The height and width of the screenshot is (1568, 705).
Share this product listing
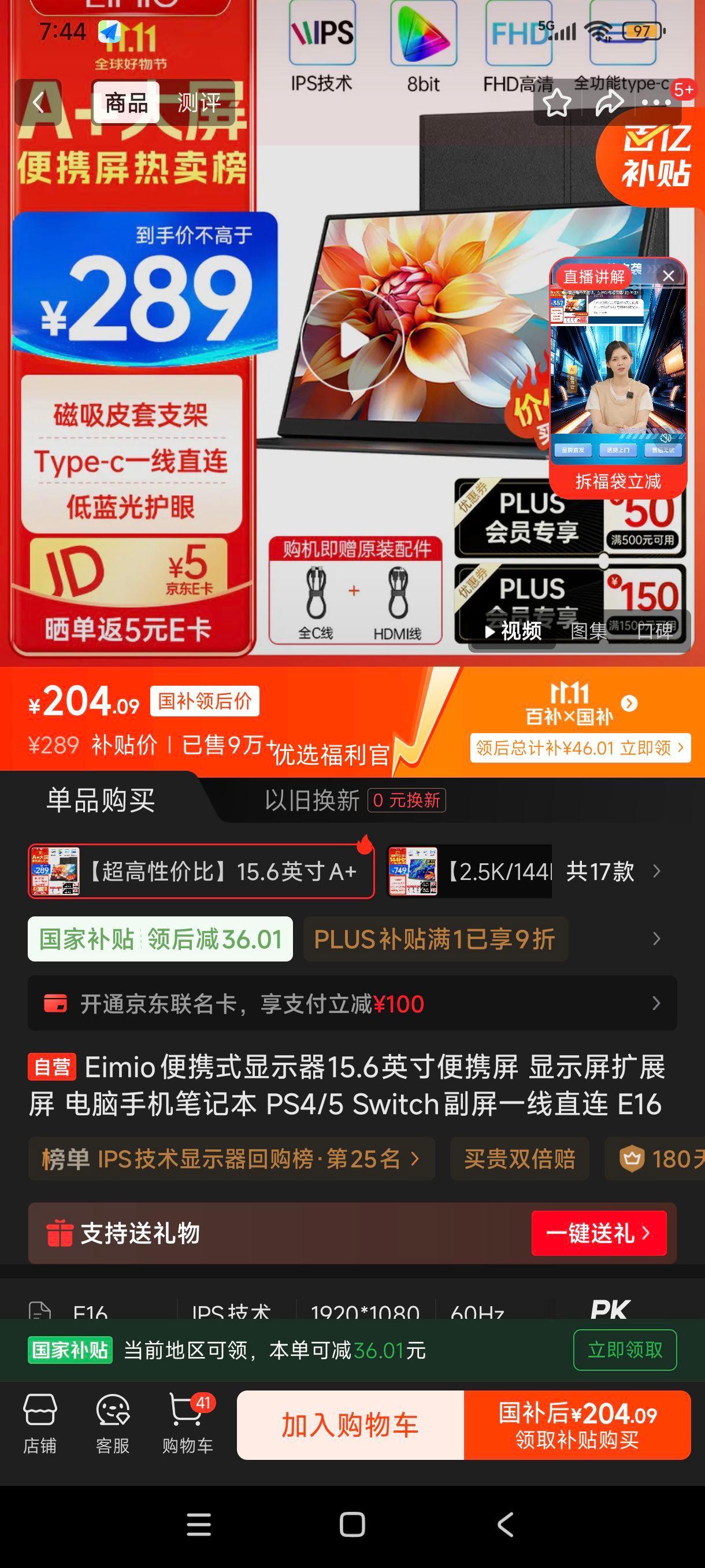[x=609, y=103]
